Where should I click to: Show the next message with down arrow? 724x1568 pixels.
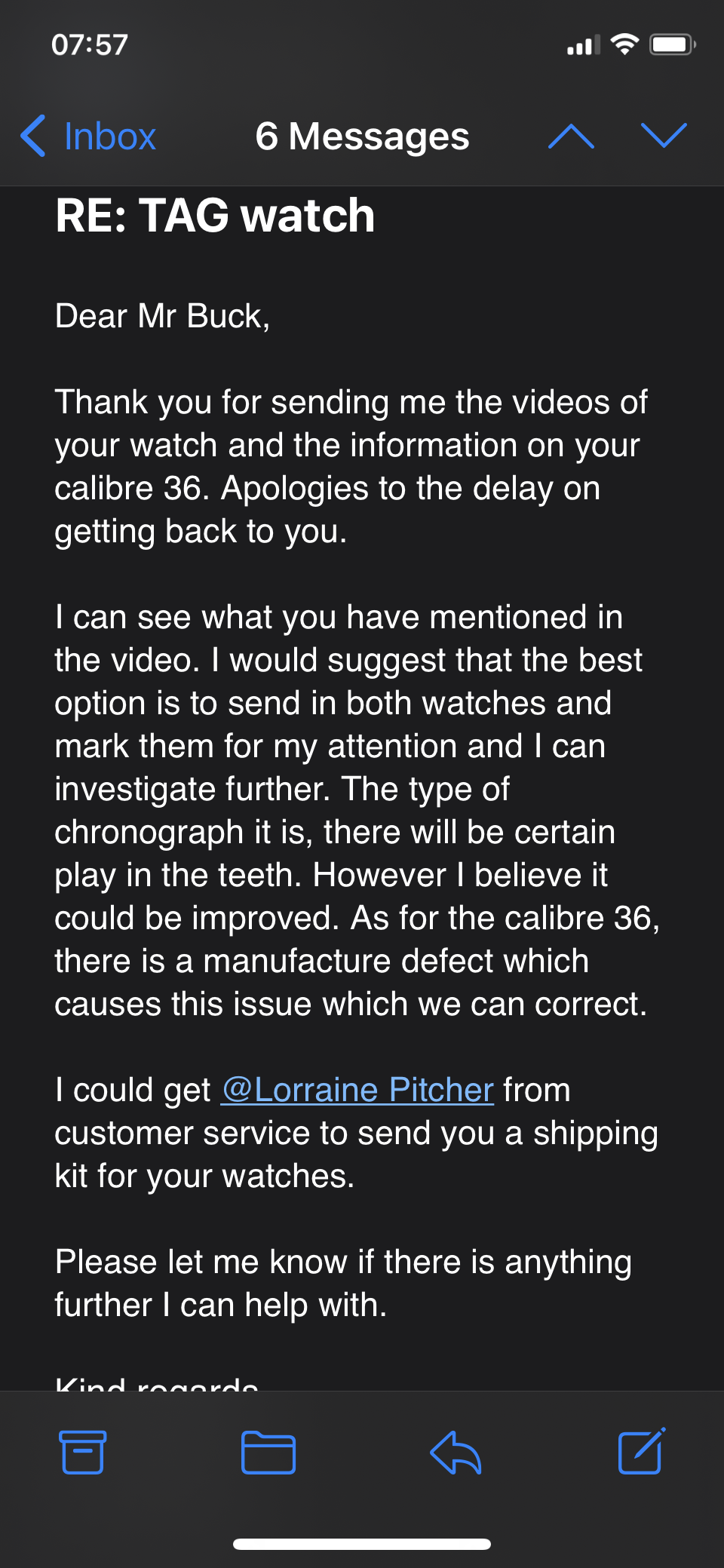point(664,136)
